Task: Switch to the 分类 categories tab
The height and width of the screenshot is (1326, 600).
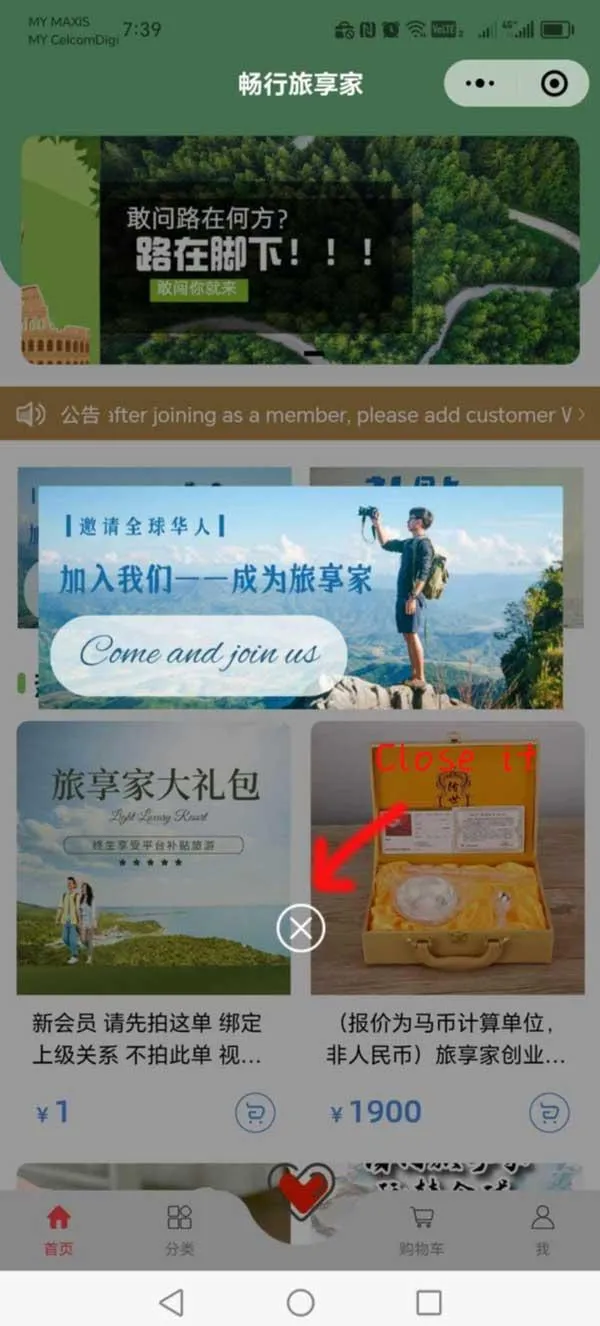Action: 179,1229
